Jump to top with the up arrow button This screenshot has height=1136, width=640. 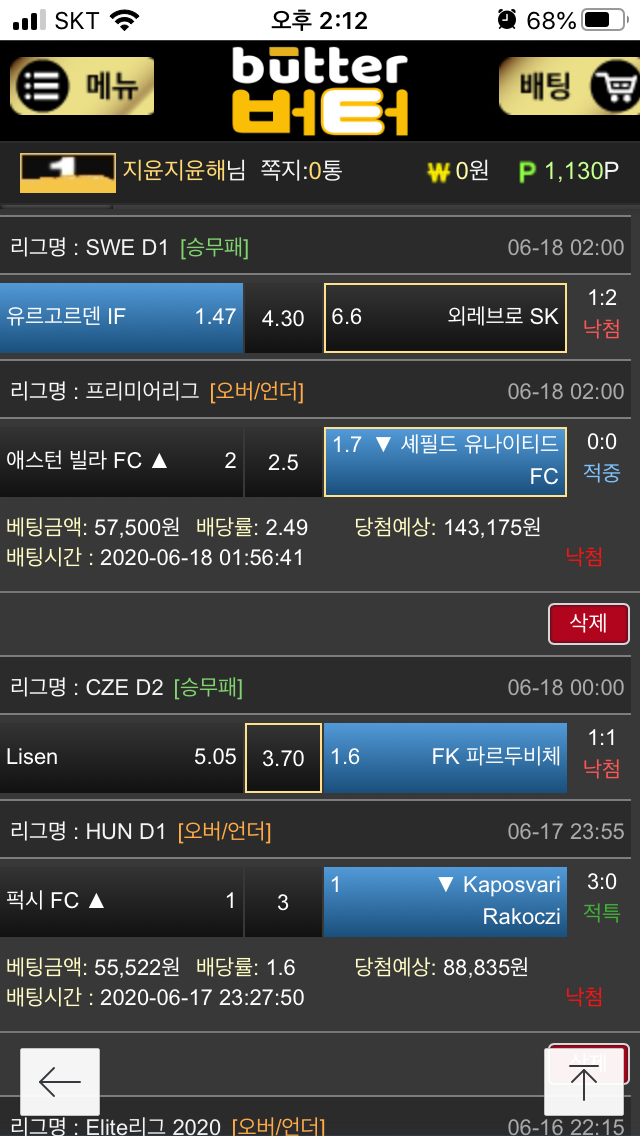coord(583,1082)
